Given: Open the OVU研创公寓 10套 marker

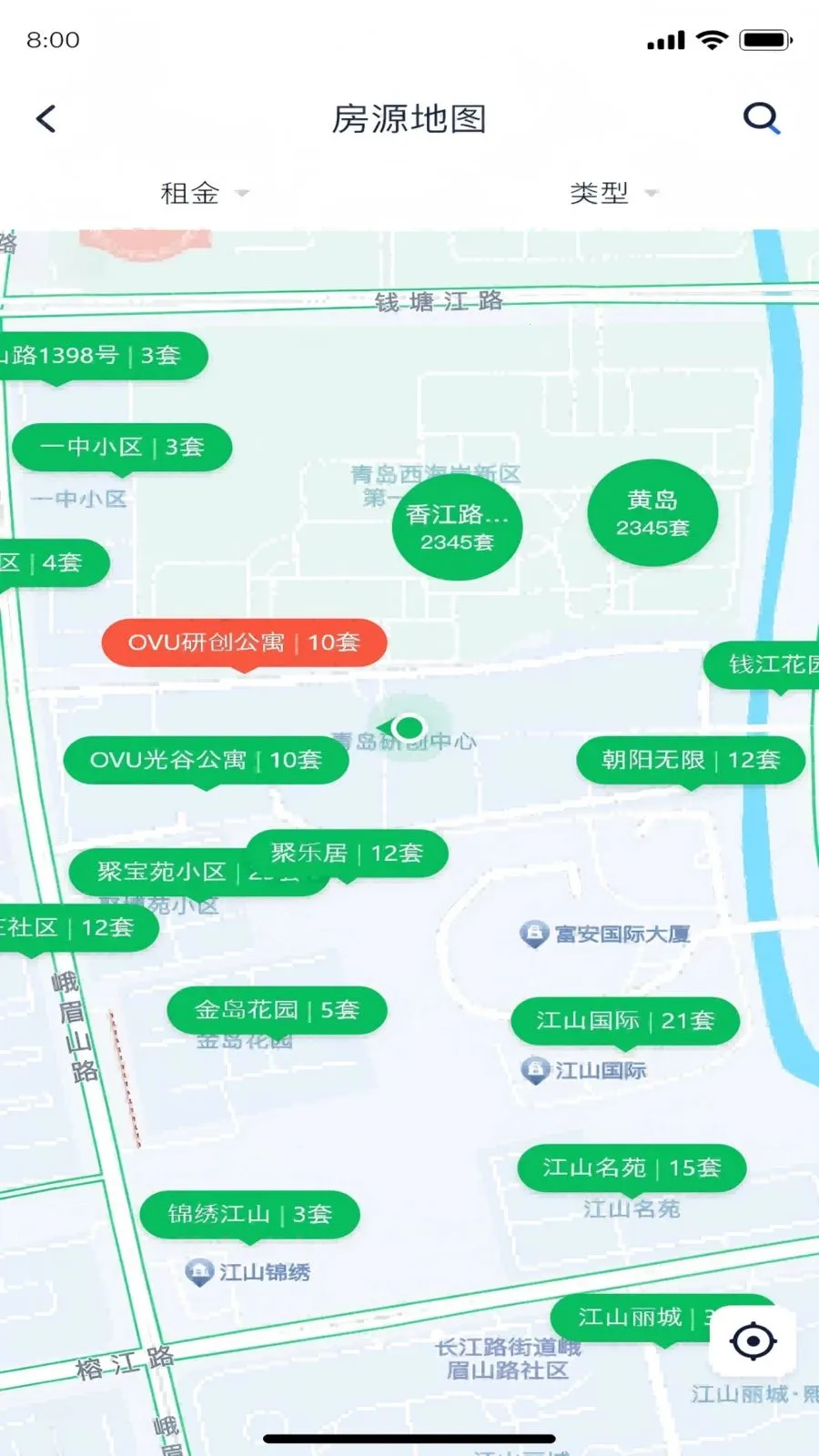Looking at the screenshot, I should [244, 642].
